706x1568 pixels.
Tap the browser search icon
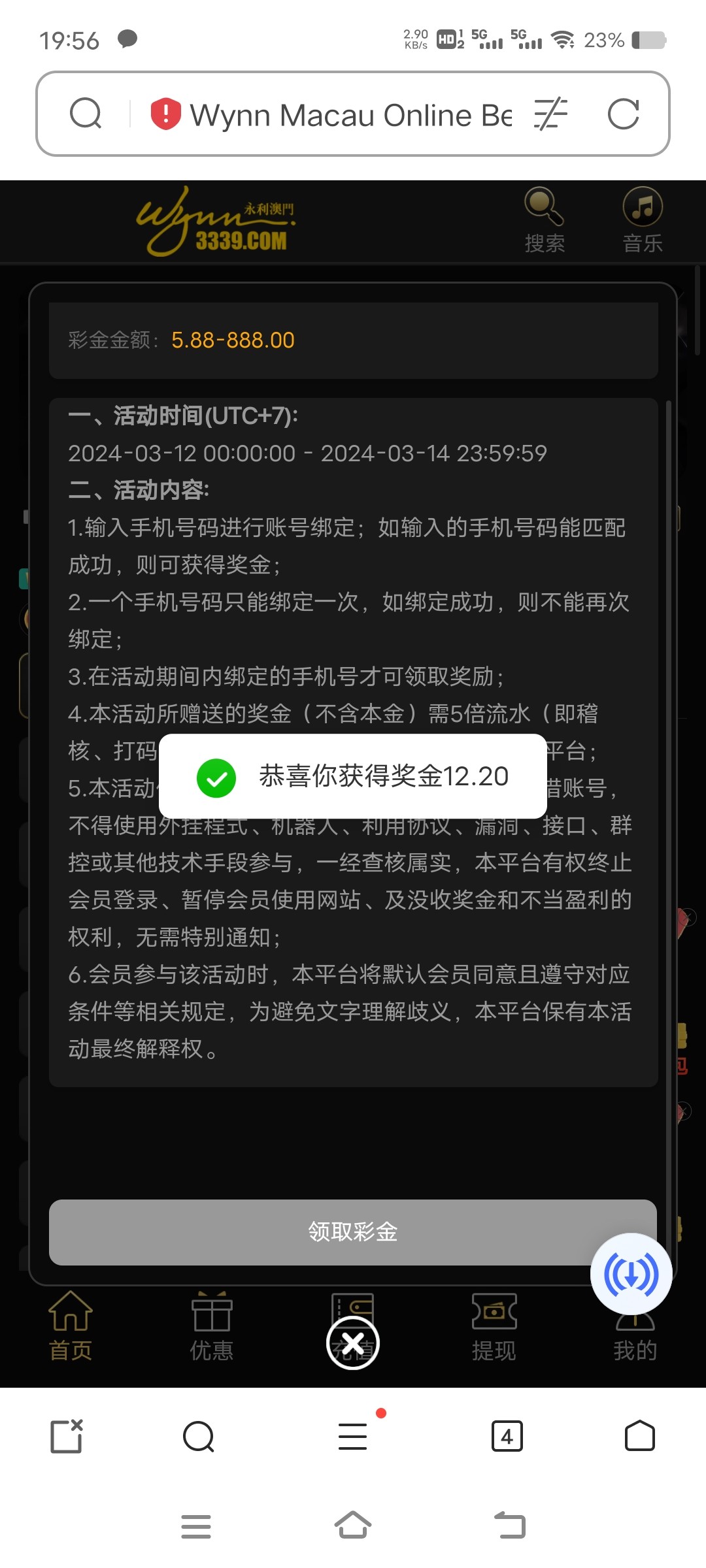point(86,114)
